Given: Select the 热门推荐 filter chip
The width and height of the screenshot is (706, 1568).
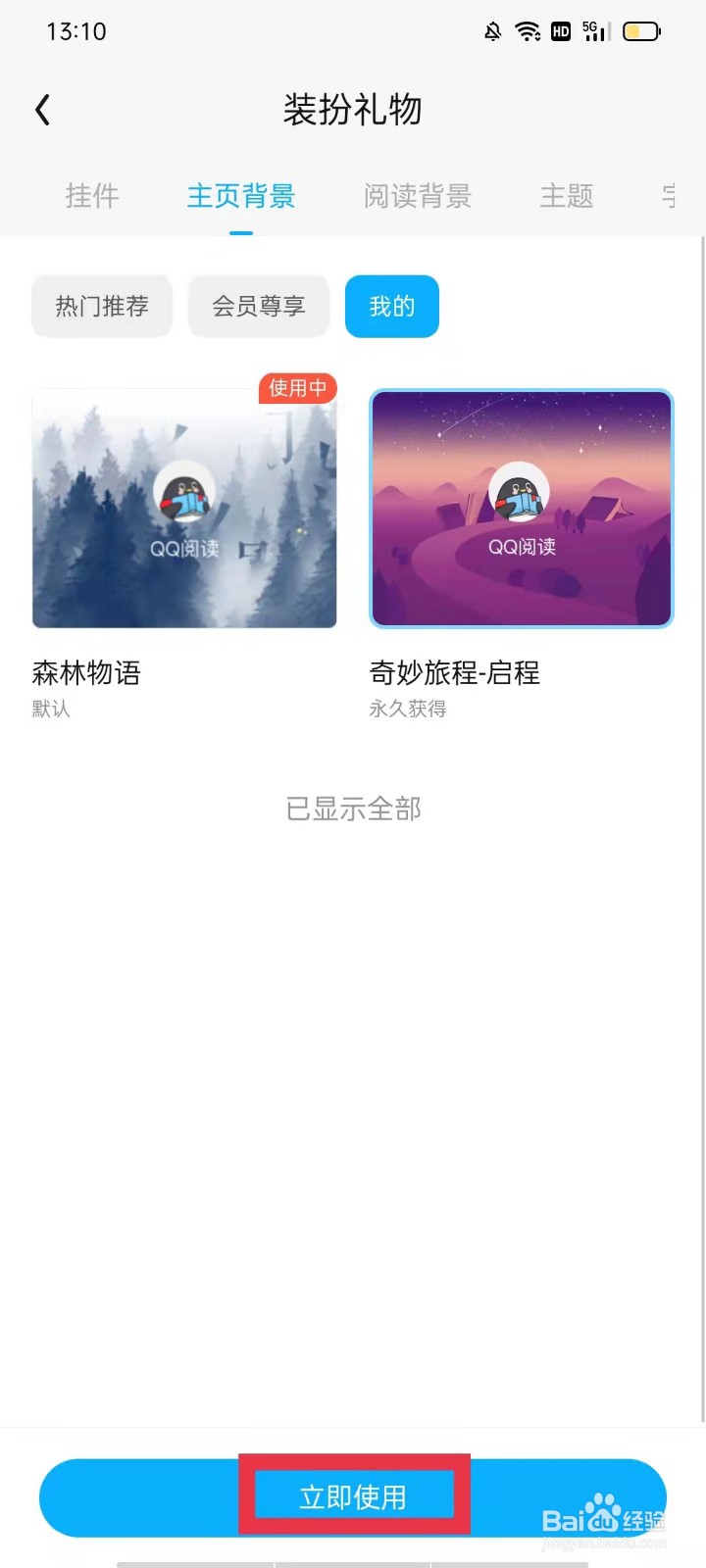Looking at the screenshot, I should 101,306.
